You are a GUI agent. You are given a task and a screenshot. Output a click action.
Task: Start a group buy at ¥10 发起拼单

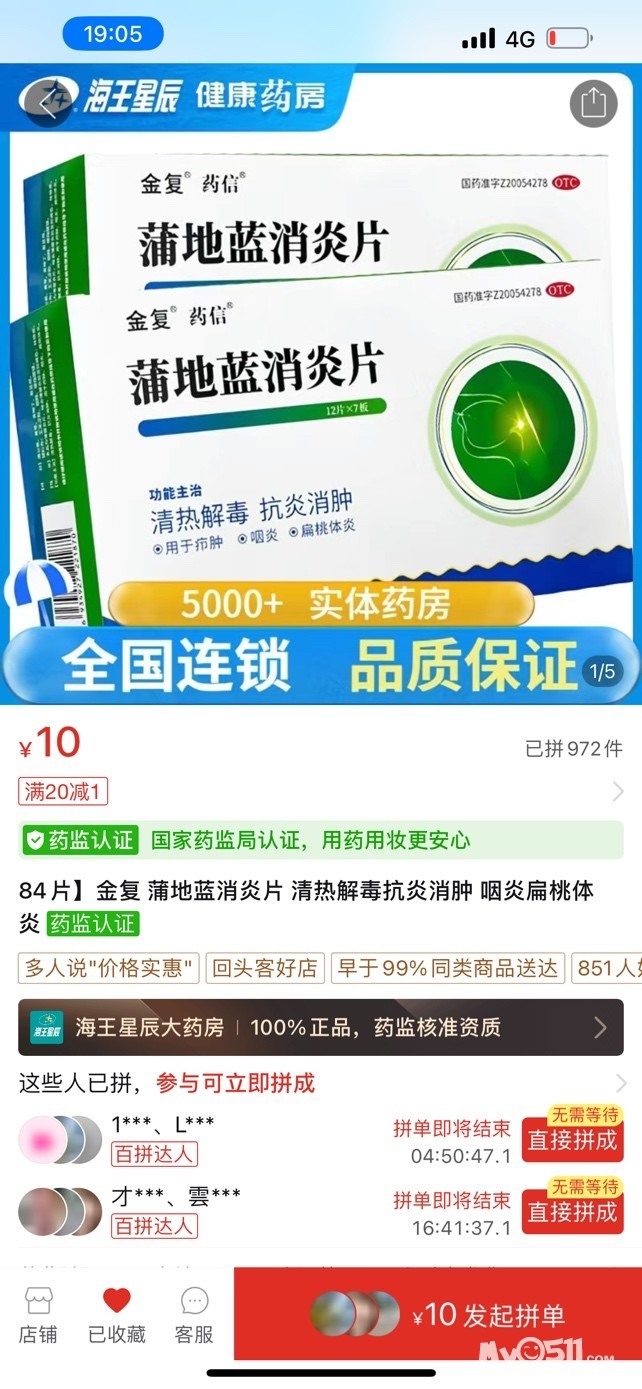click(x=437, y=1315)
